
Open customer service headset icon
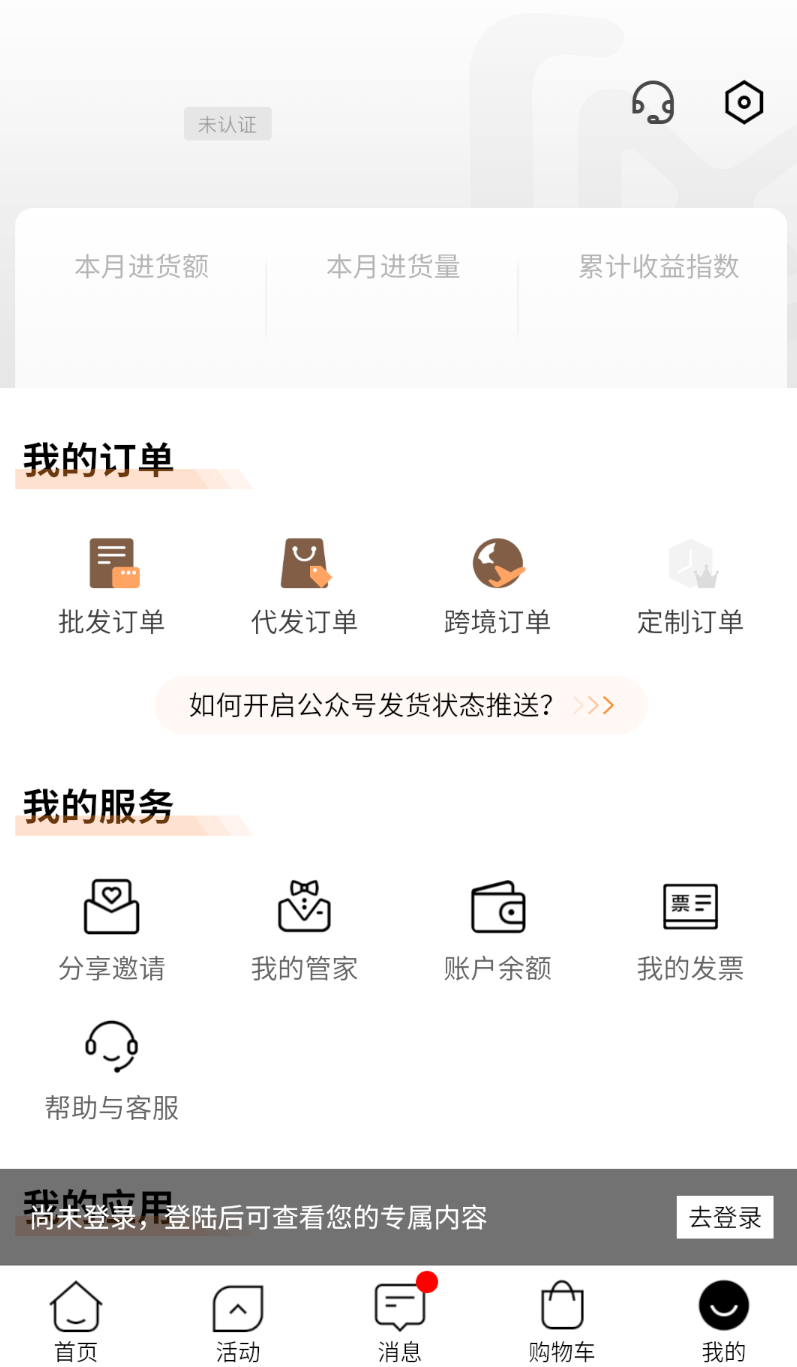click(653, 102)
